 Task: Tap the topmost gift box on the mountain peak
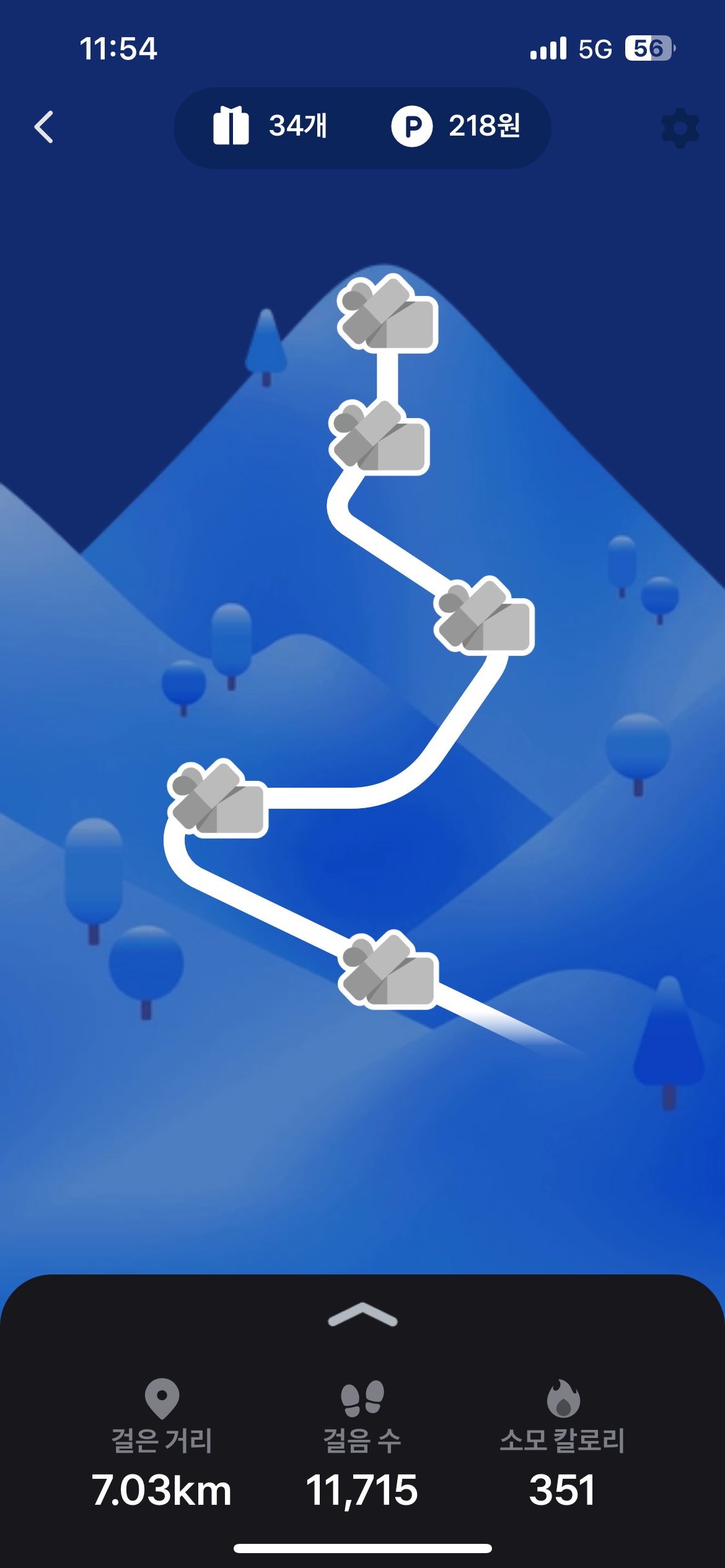tap(388, 314)
